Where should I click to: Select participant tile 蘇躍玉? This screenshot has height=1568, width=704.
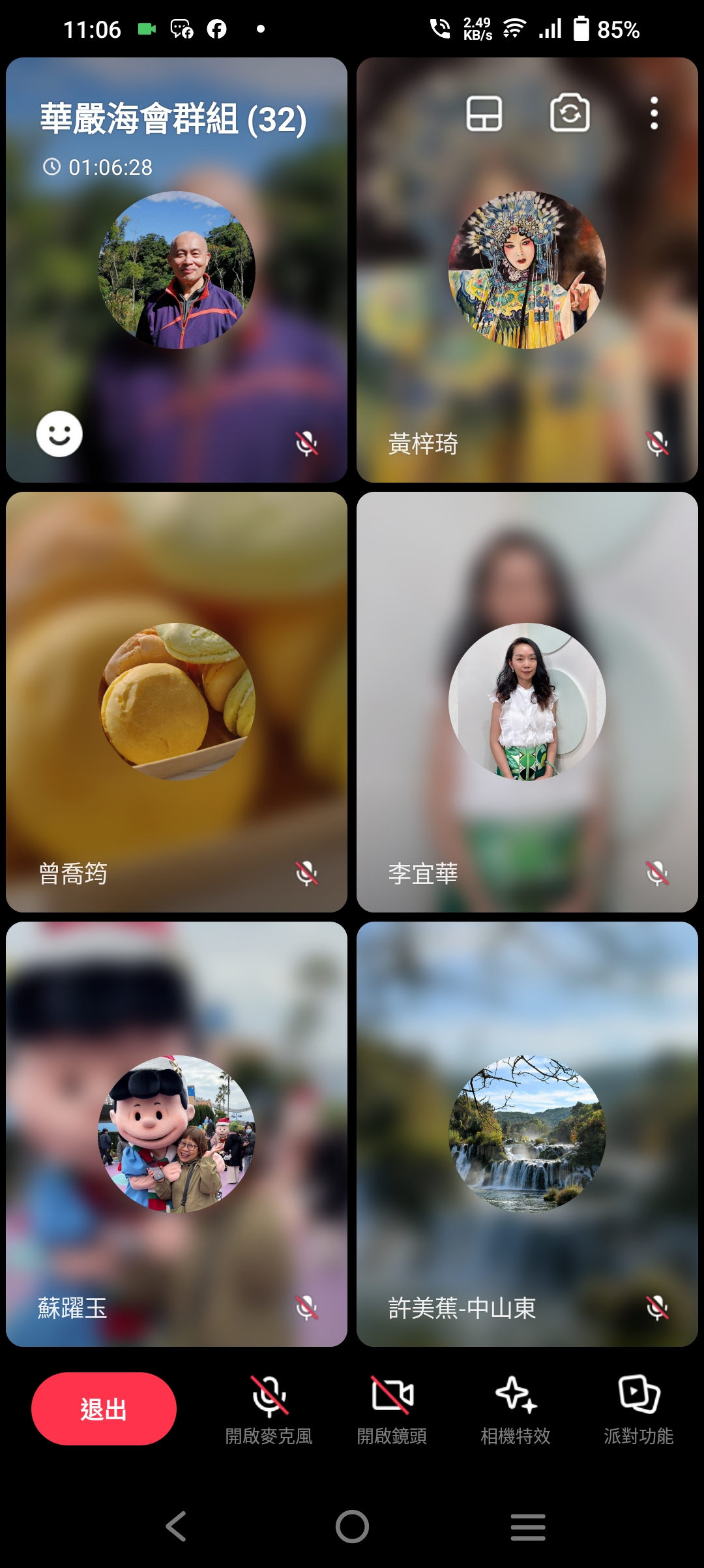click(x=176, y=1134)
